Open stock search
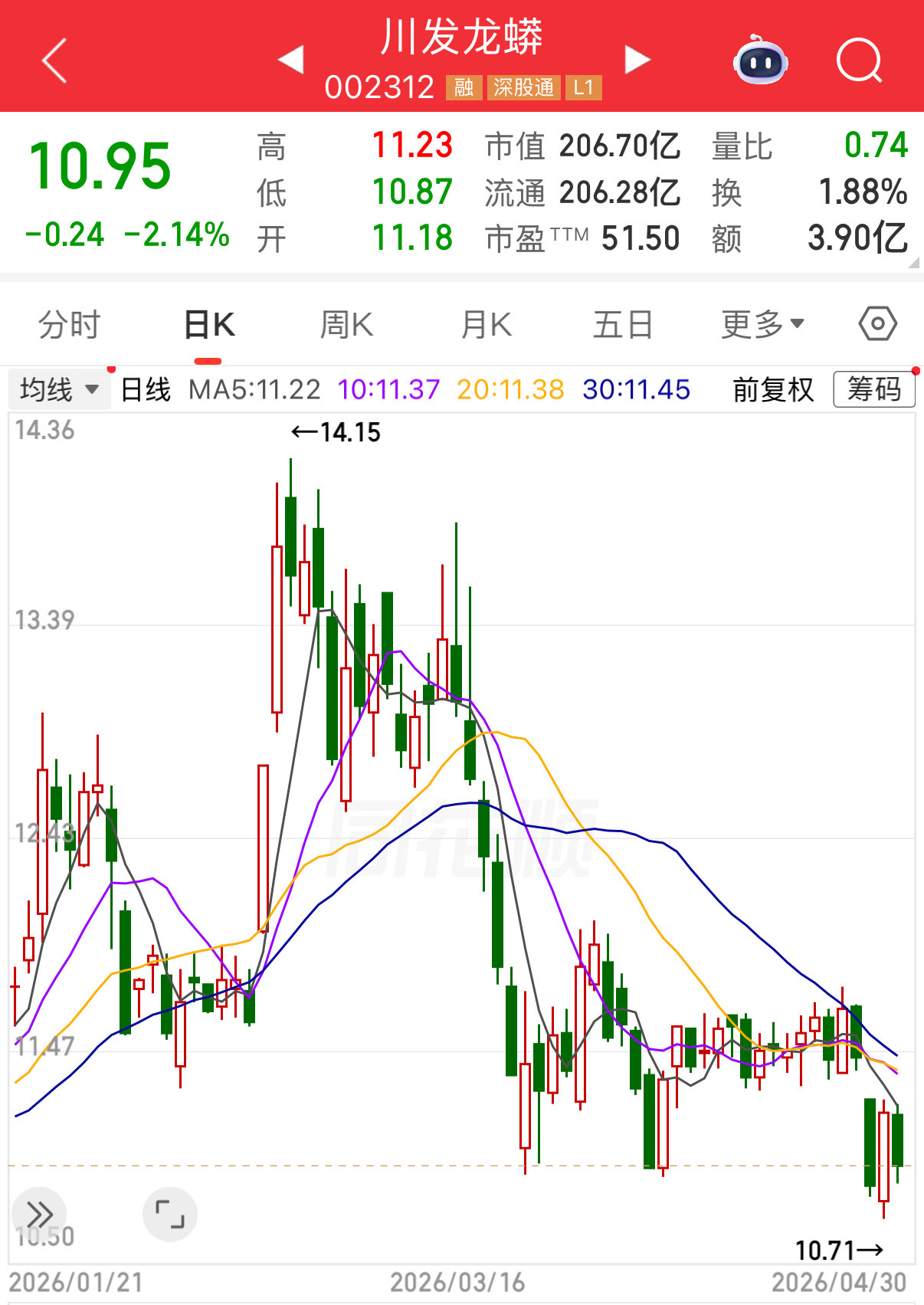 pyautogui.click(x=859, y=61)
